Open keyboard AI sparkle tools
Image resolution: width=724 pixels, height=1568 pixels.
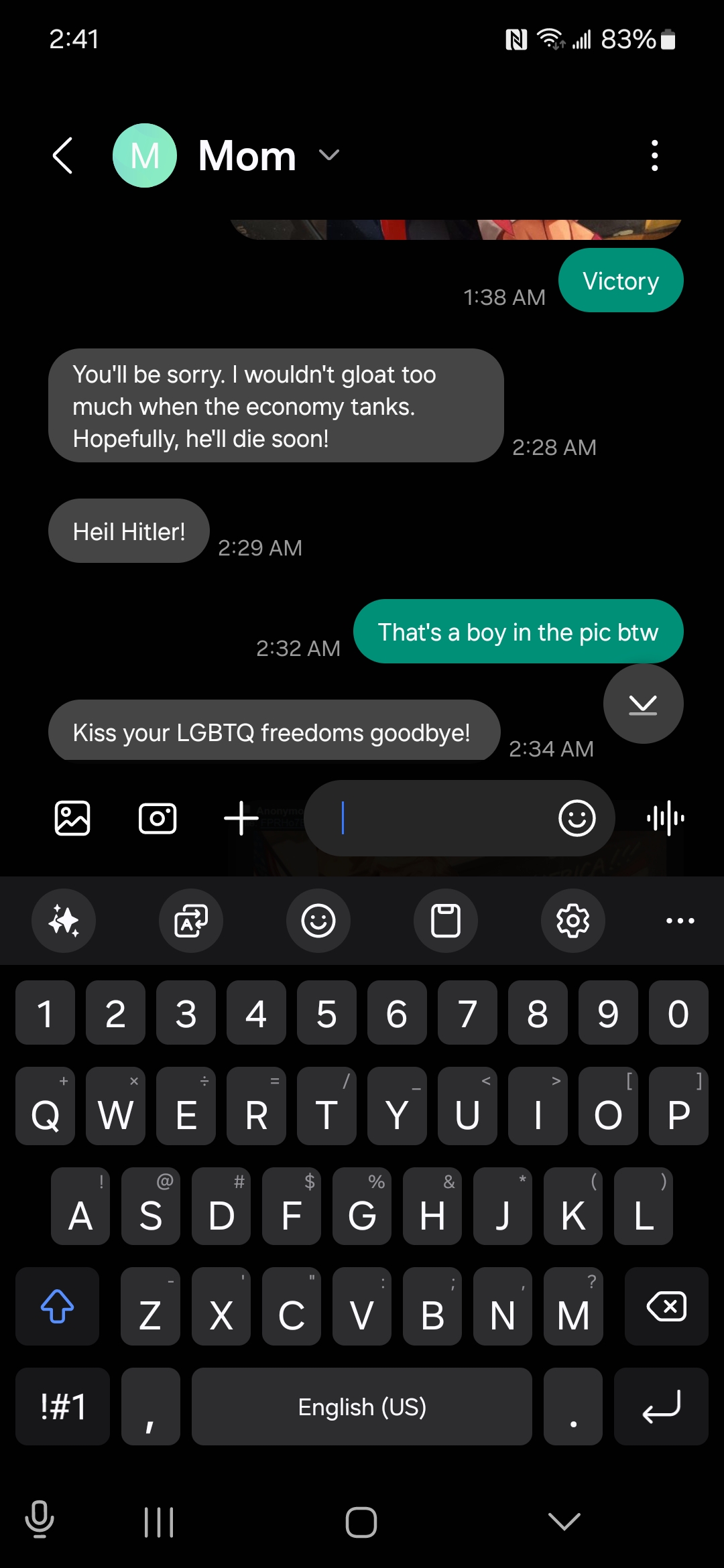click(64, 921)
